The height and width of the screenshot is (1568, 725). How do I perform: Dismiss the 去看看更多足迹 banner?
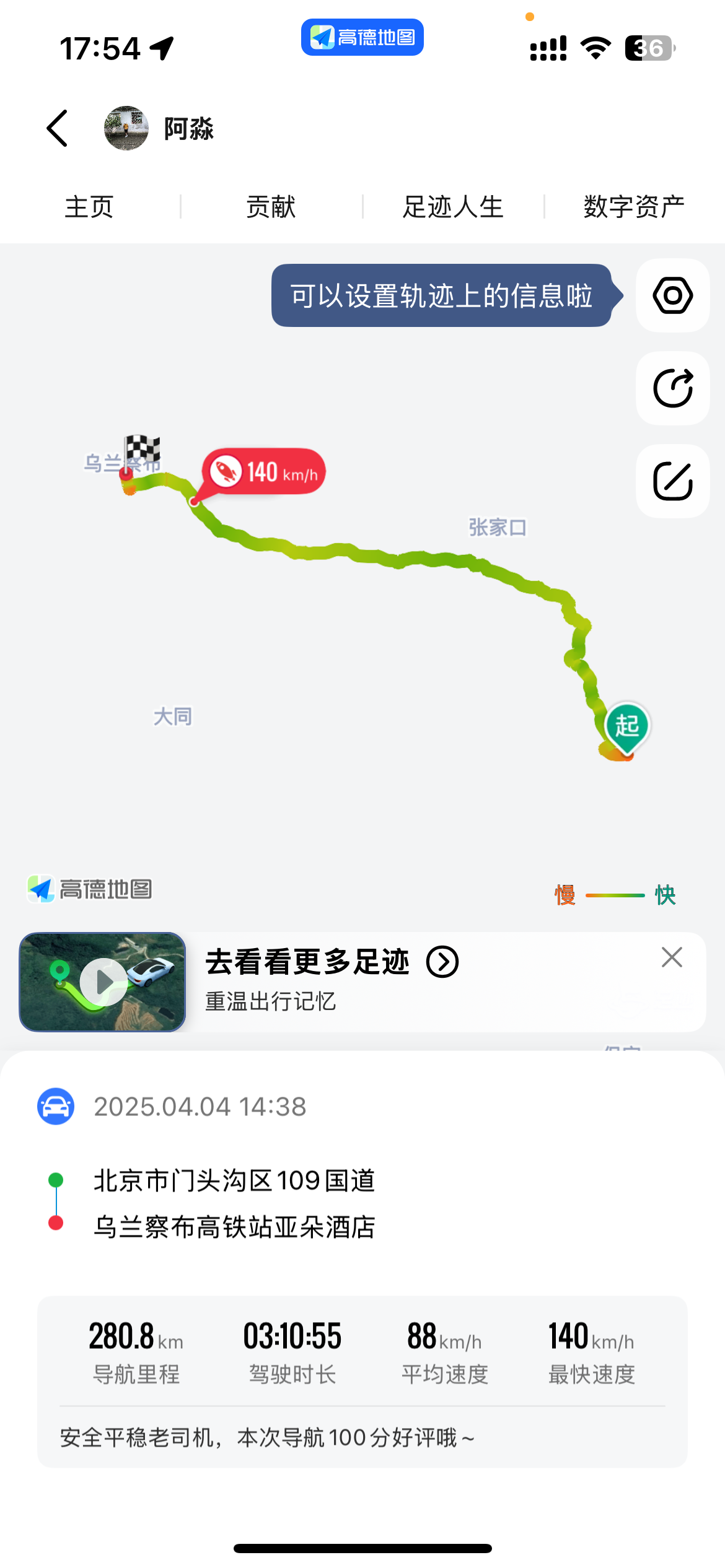(x=672, y=957)
